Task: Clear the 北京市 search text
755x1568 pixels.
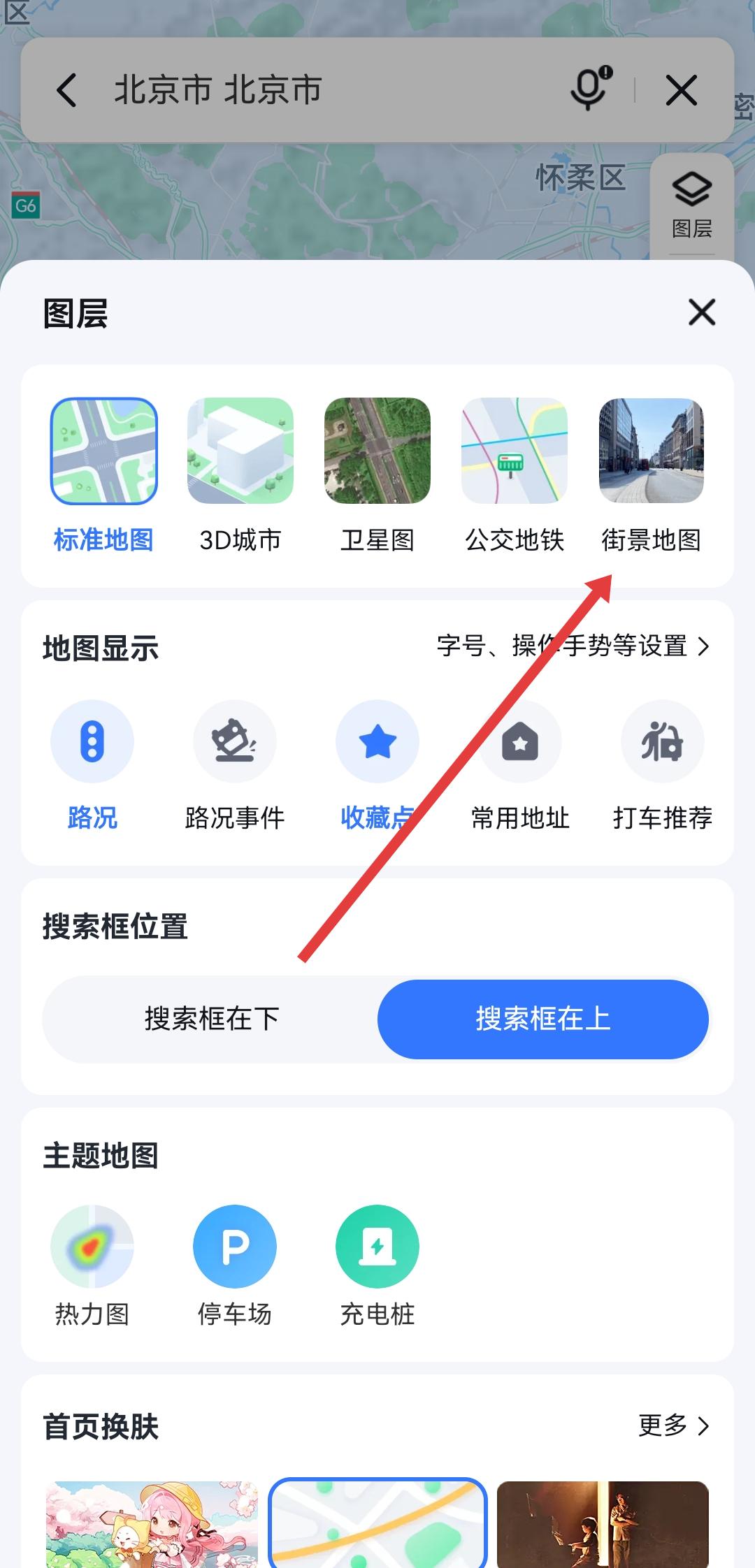Action: click(682, 91)
